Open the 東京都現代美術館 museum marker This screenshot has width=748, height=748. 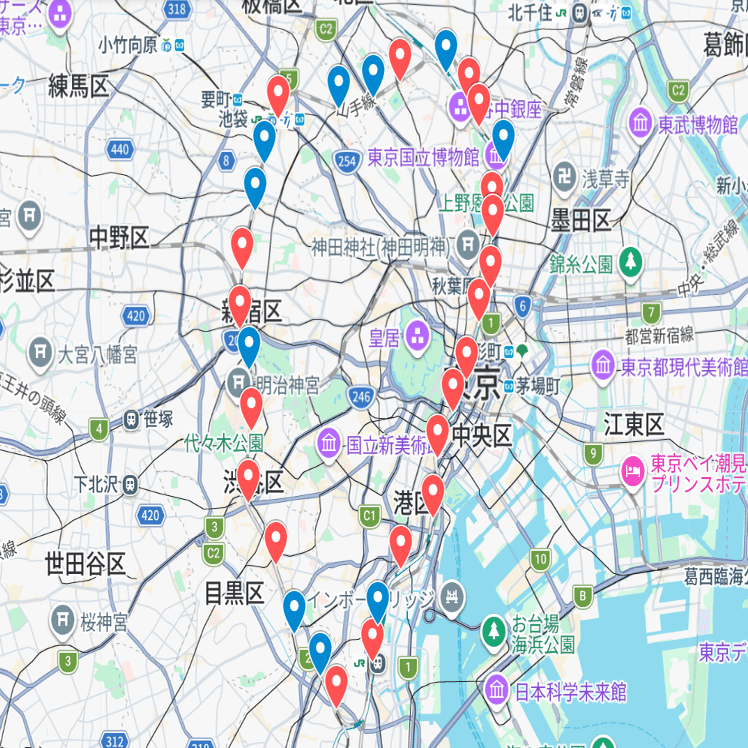603,367
